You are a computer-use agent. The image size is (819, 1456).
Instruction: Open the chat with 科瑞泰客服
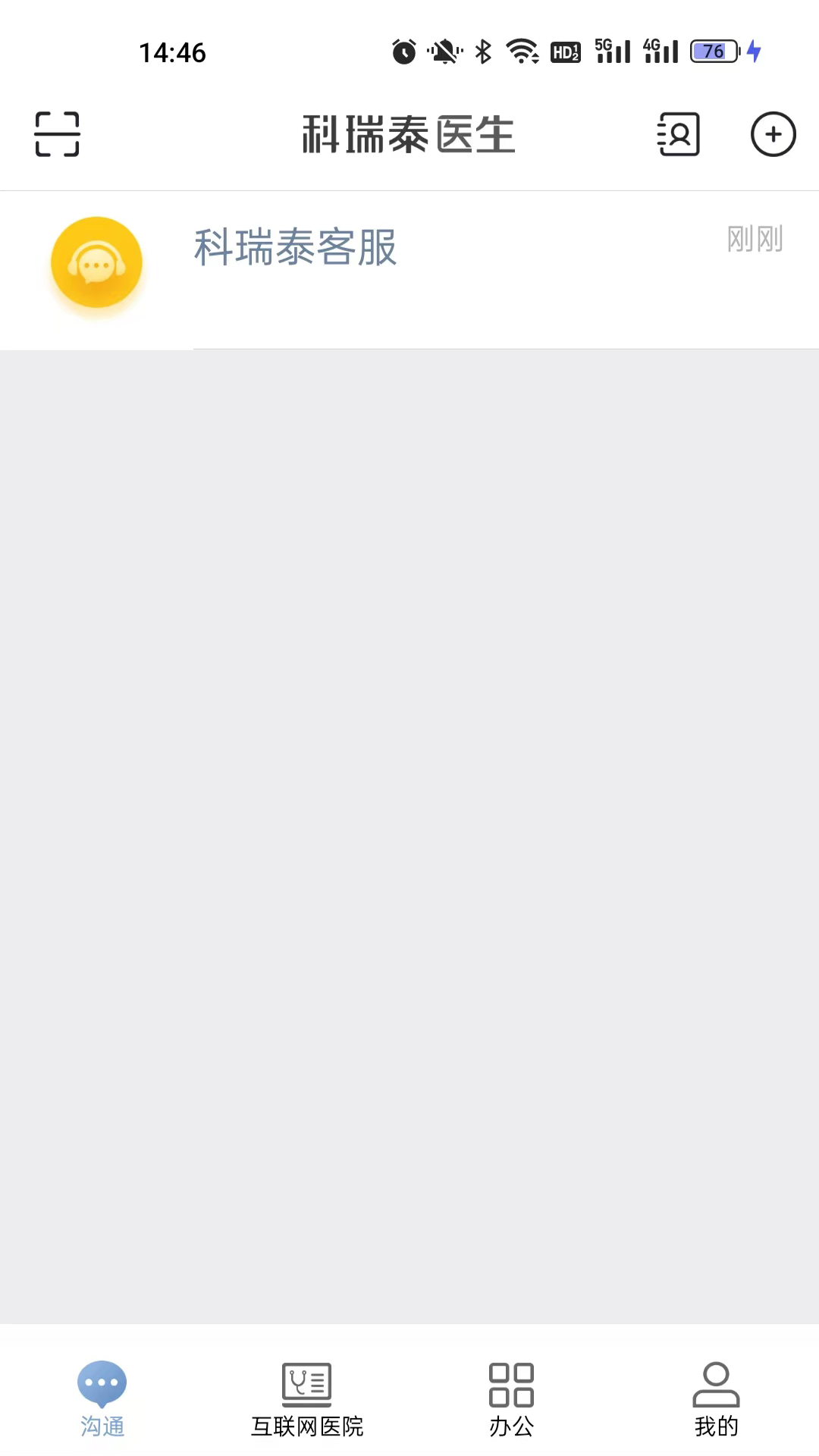[409, 269]
